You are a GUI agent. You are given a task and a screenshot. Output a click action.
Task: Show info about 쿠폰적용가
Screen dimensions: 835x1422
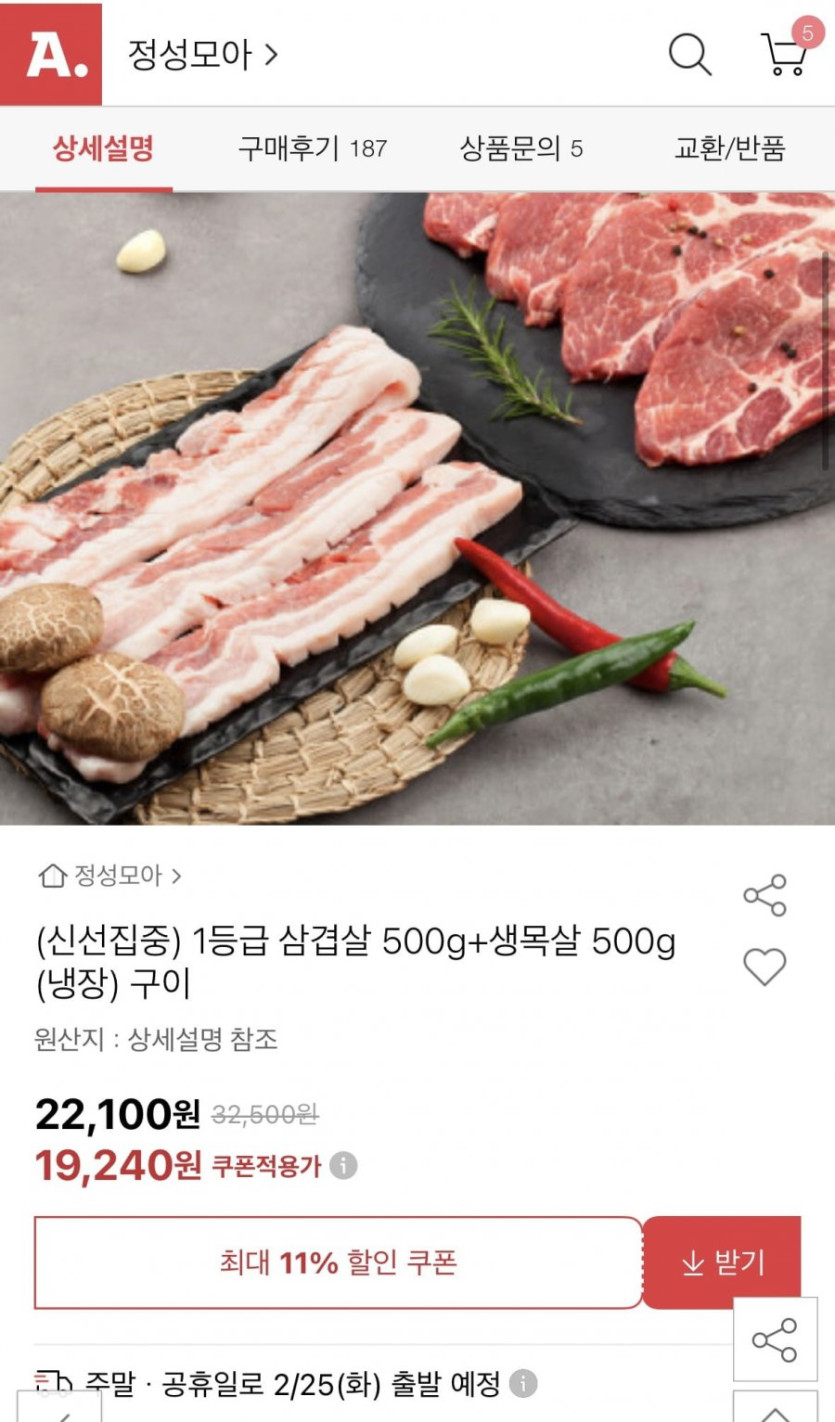(x=344, y=1165)
